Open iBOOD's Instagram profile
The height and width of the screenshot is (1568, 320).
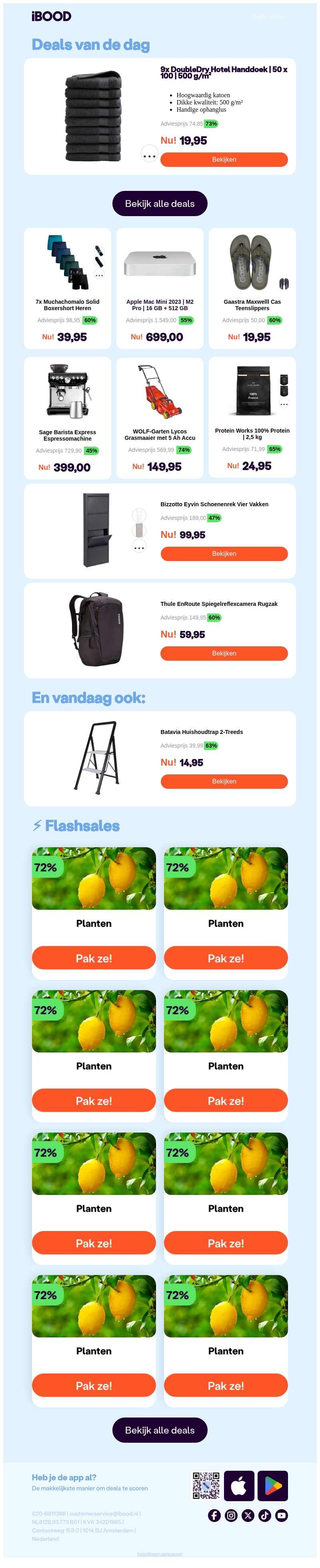pyautogui.click(x=231, y=1515)
